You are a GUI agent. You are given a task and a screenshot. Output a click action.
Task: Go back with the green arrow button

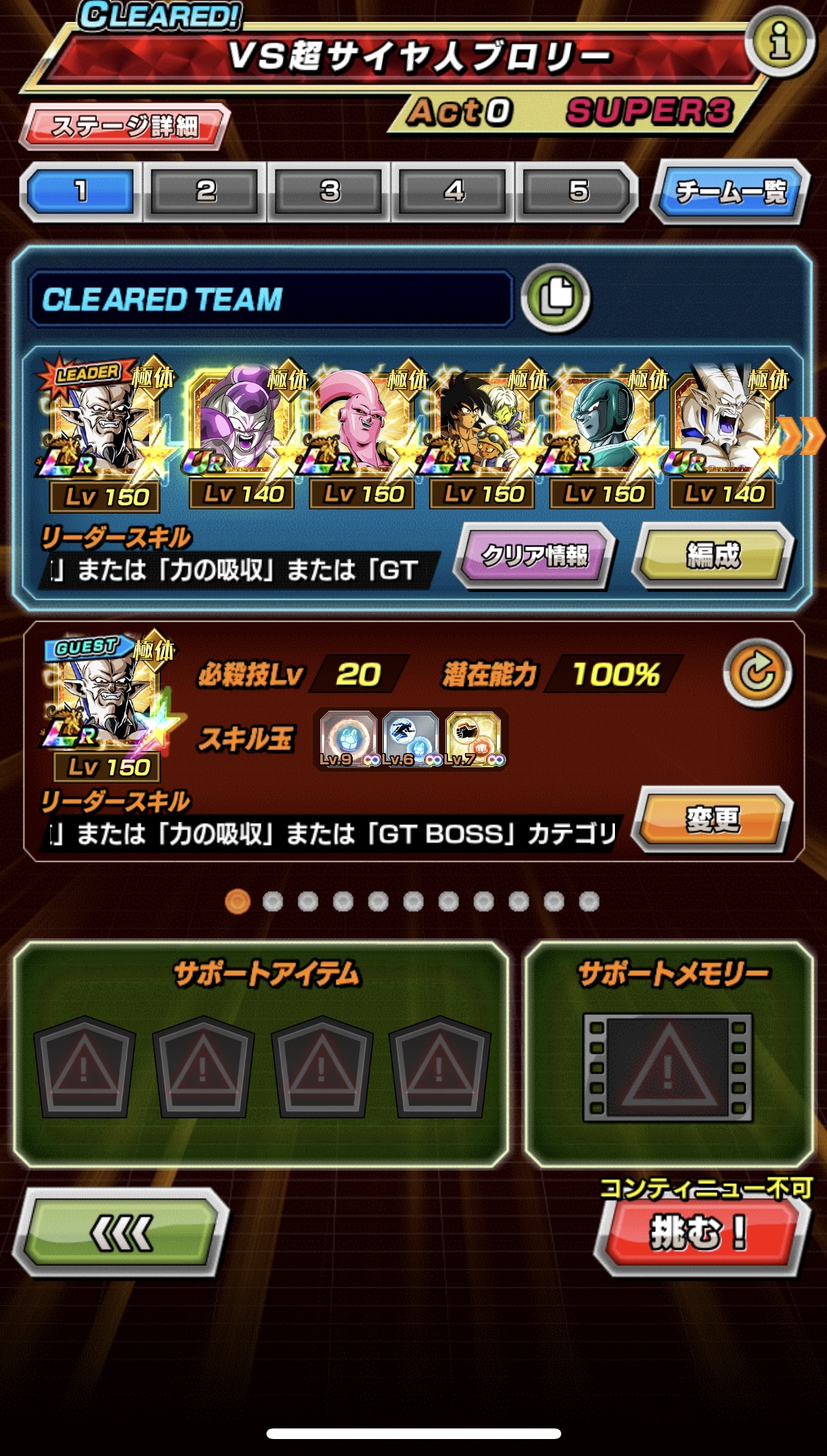[121, 1233]
